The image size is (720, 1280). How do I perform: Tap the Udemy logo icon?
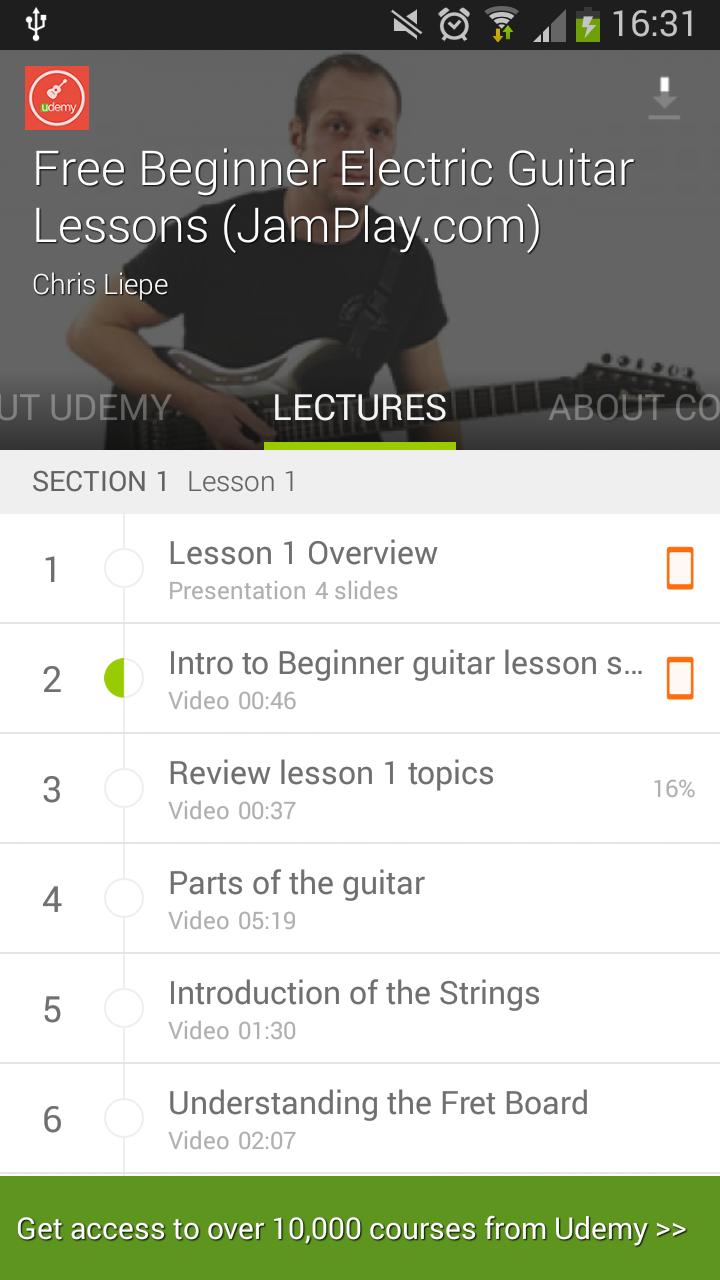click(x=56, y=98)
